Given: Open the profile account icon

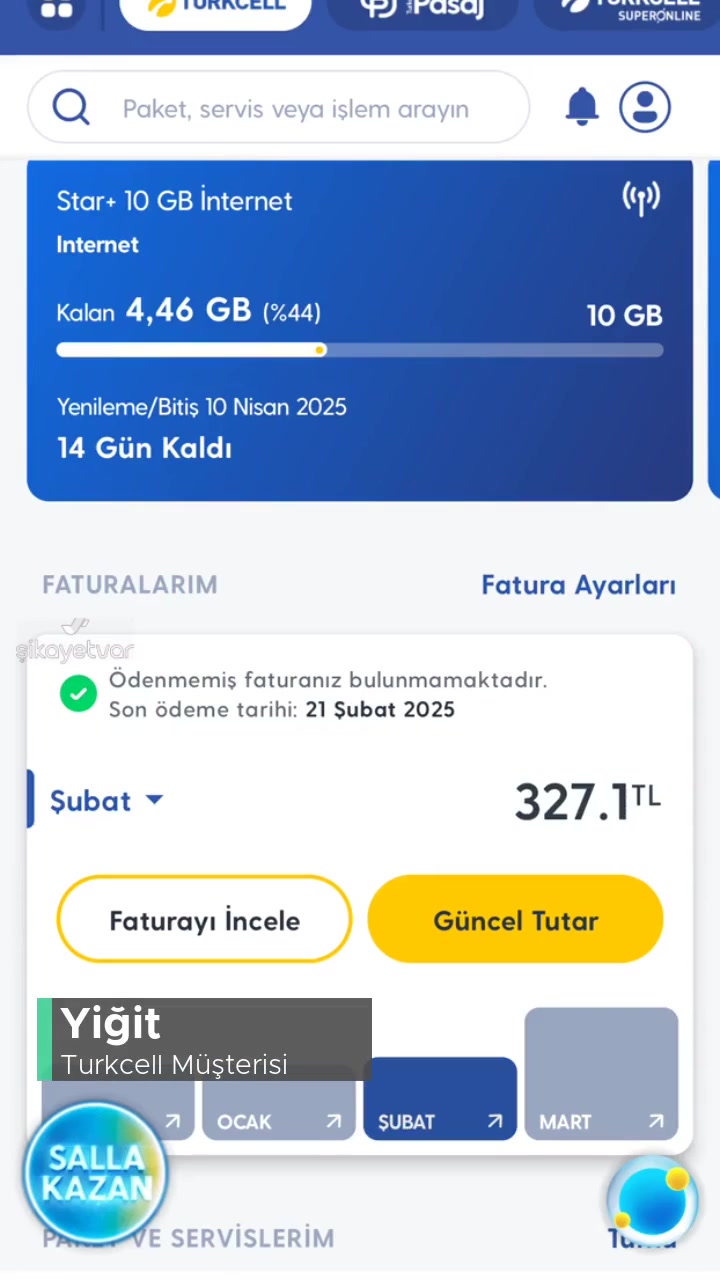Looking at the screenshot, I should [x=645, y=107].
